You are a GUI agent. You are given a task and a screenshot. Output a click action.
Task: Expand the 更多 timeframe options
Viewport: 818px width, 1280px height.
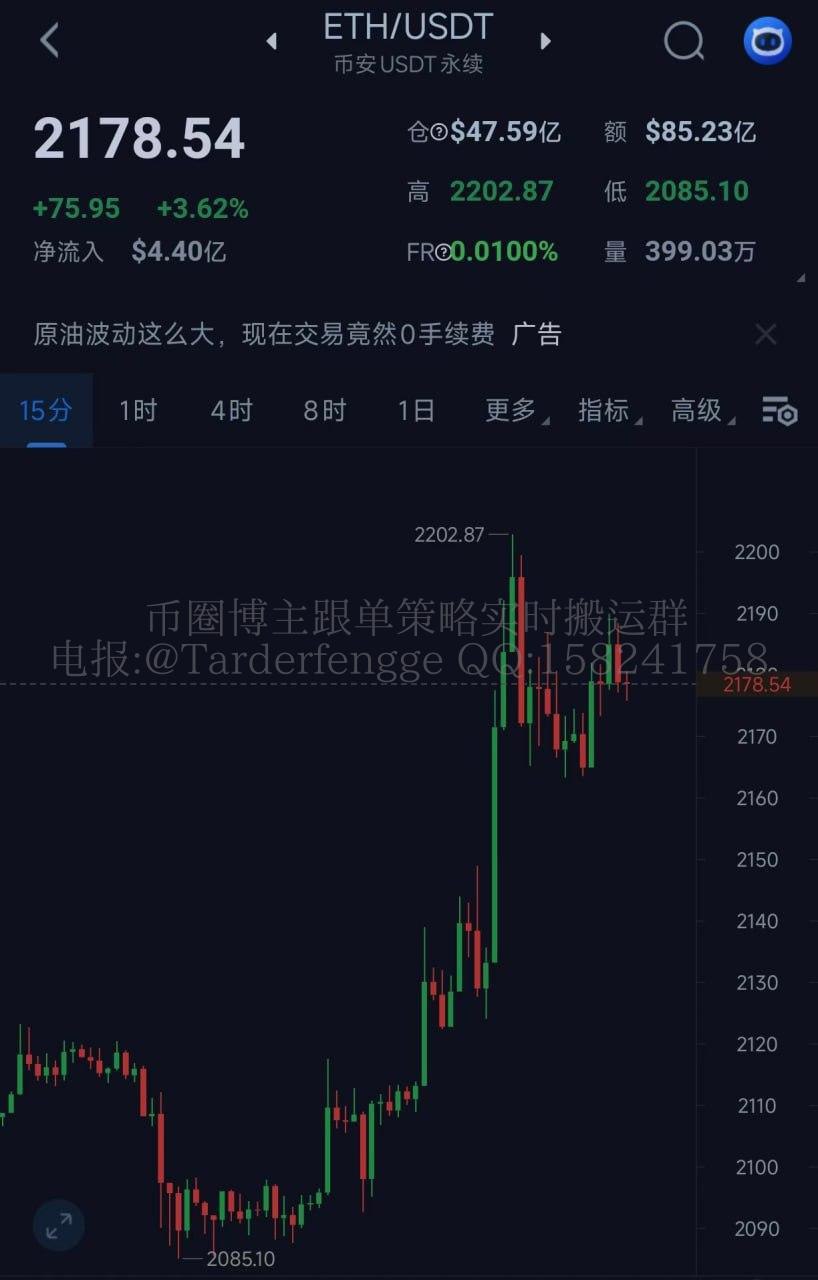513,410
